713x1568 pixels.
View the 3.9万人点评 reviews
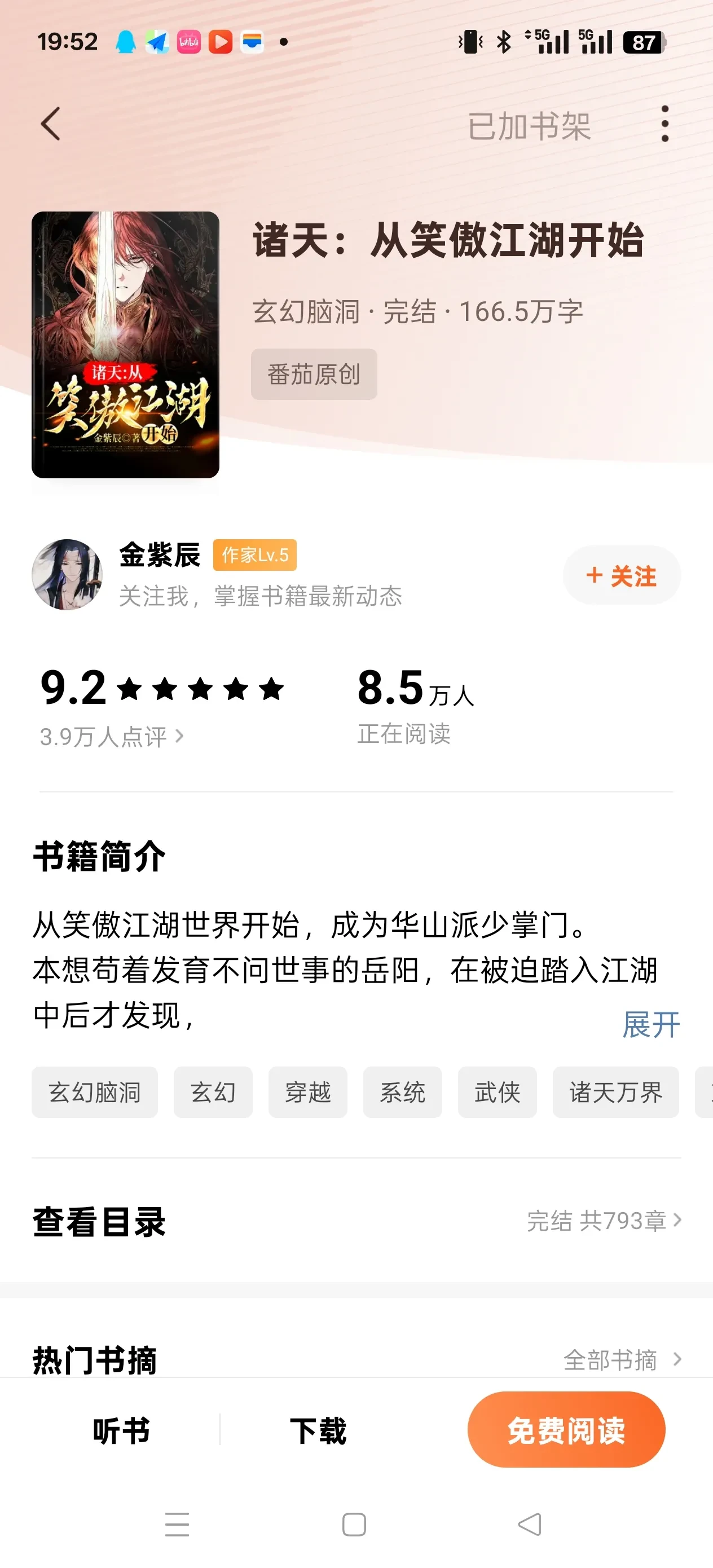tap(112, 737)
